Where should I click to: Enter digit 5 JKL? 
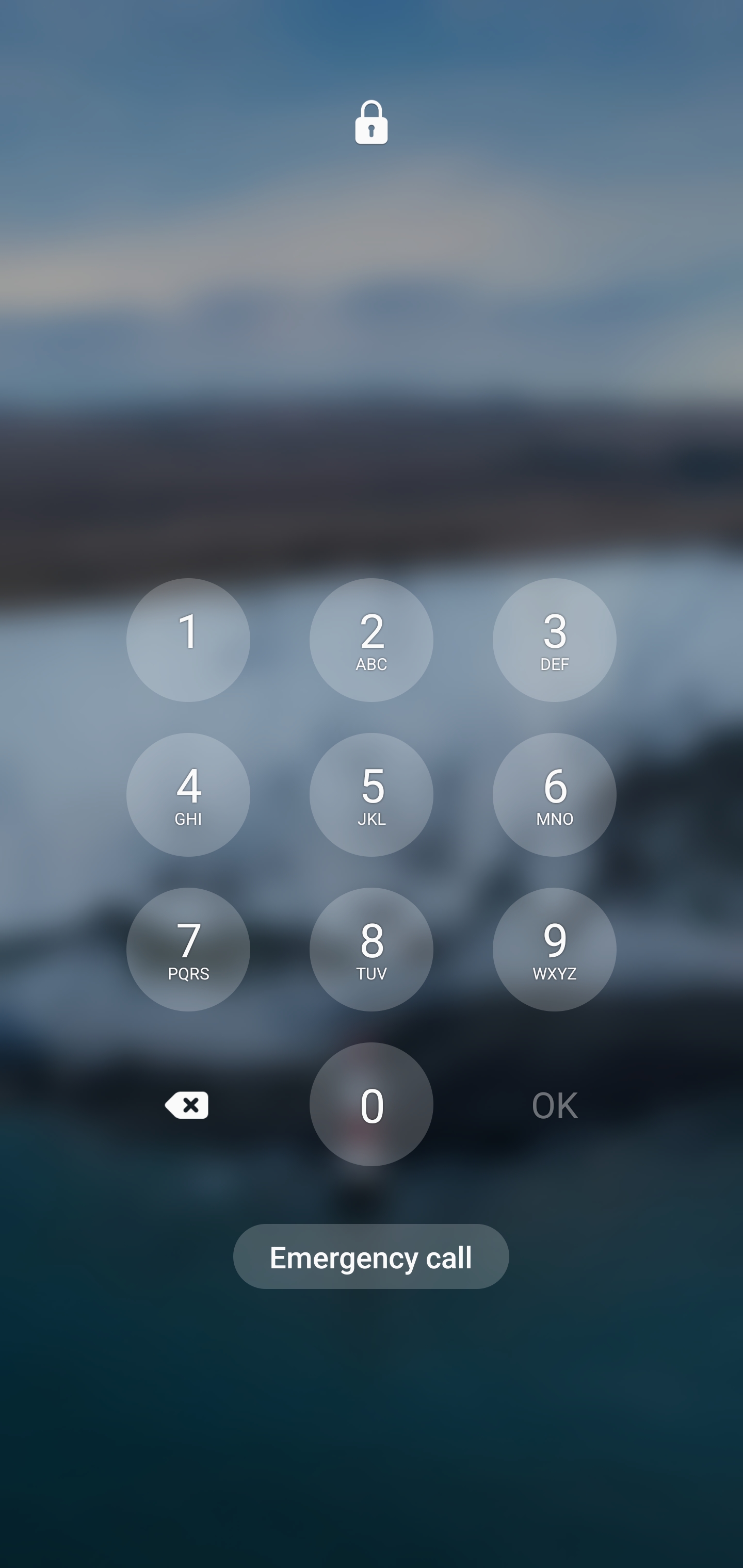click(x=372, y=794)
